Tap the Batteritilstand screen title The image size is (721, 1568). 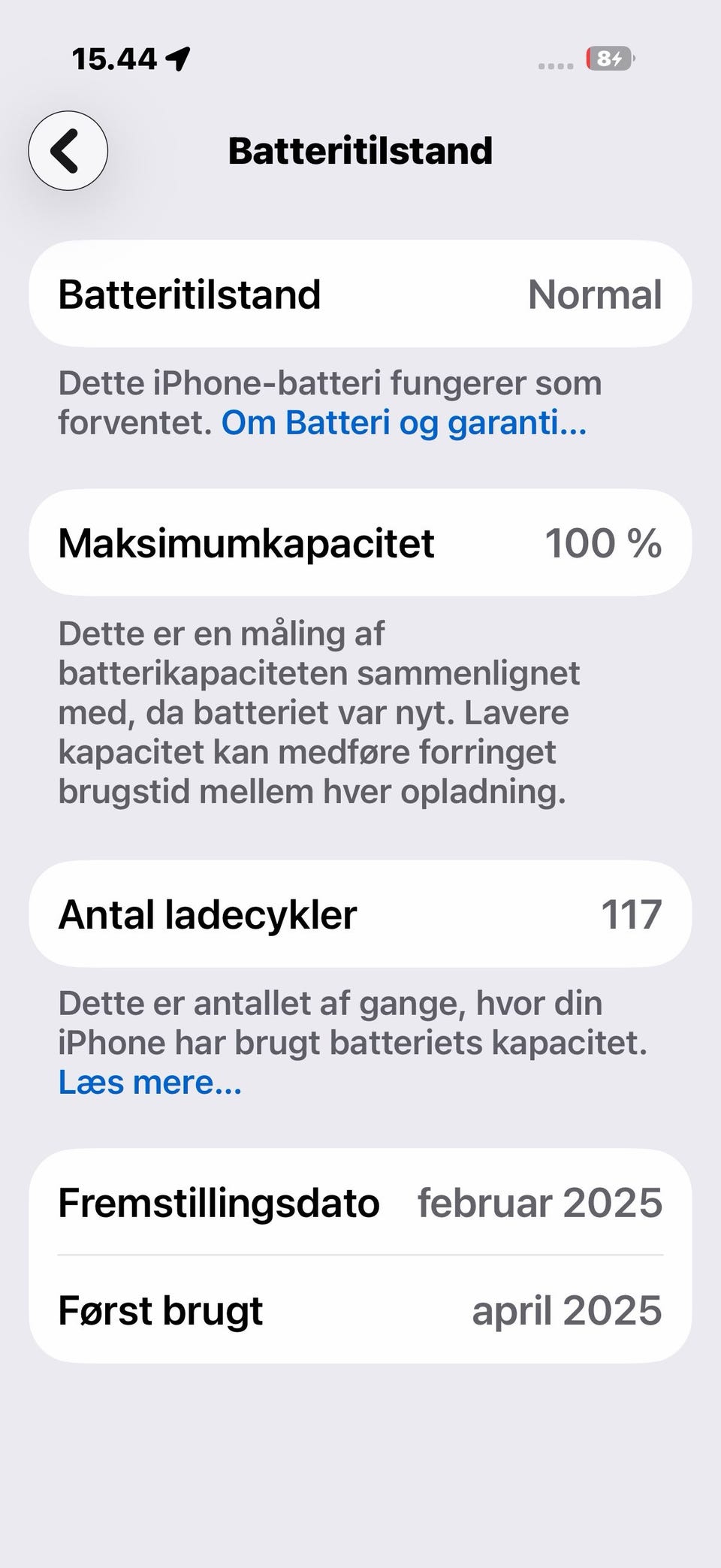[x=360, y=150]
